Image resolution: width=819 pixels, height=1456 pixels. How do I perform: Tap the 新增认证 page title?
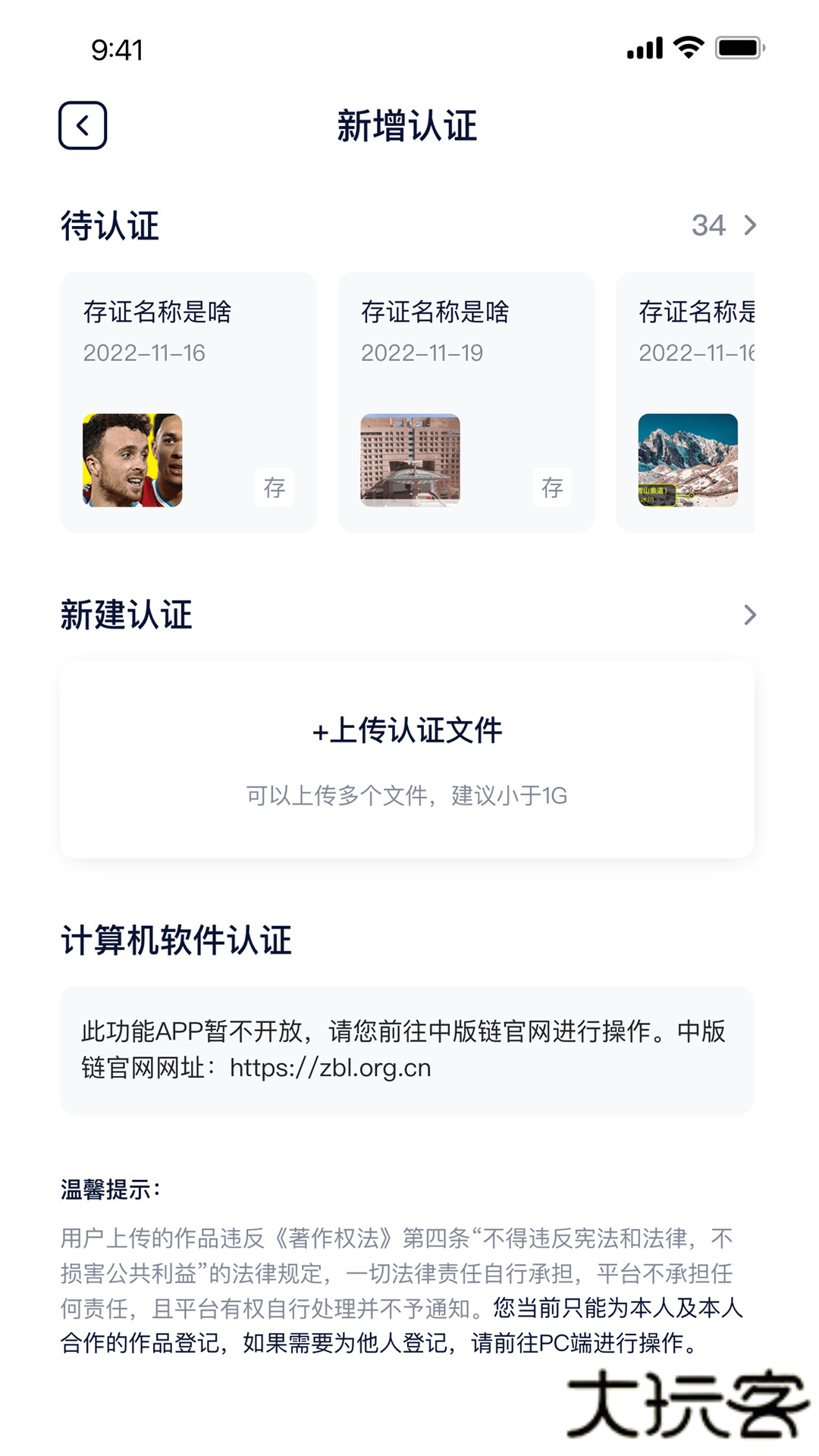point(409,126)
